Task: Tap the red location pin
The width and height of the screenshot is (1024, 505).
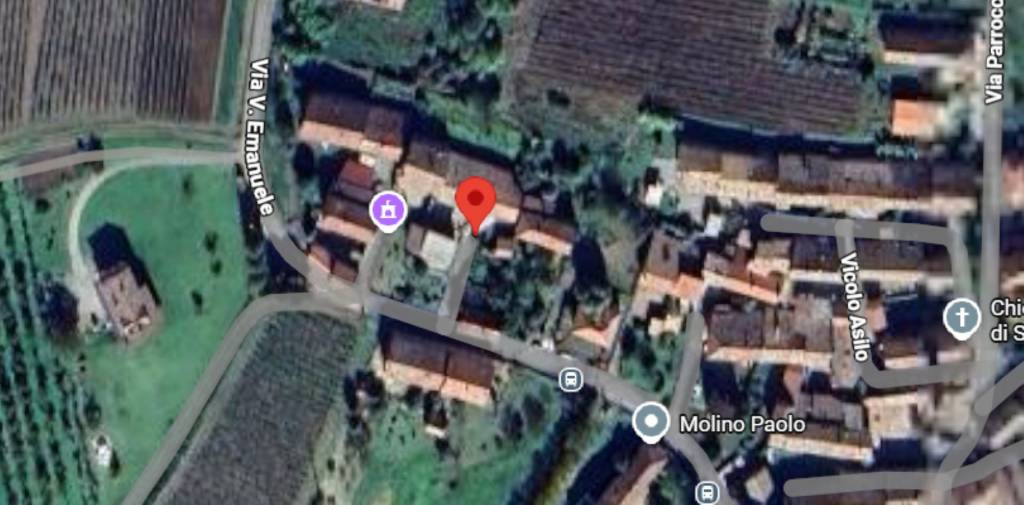Action: coord(475,202)
